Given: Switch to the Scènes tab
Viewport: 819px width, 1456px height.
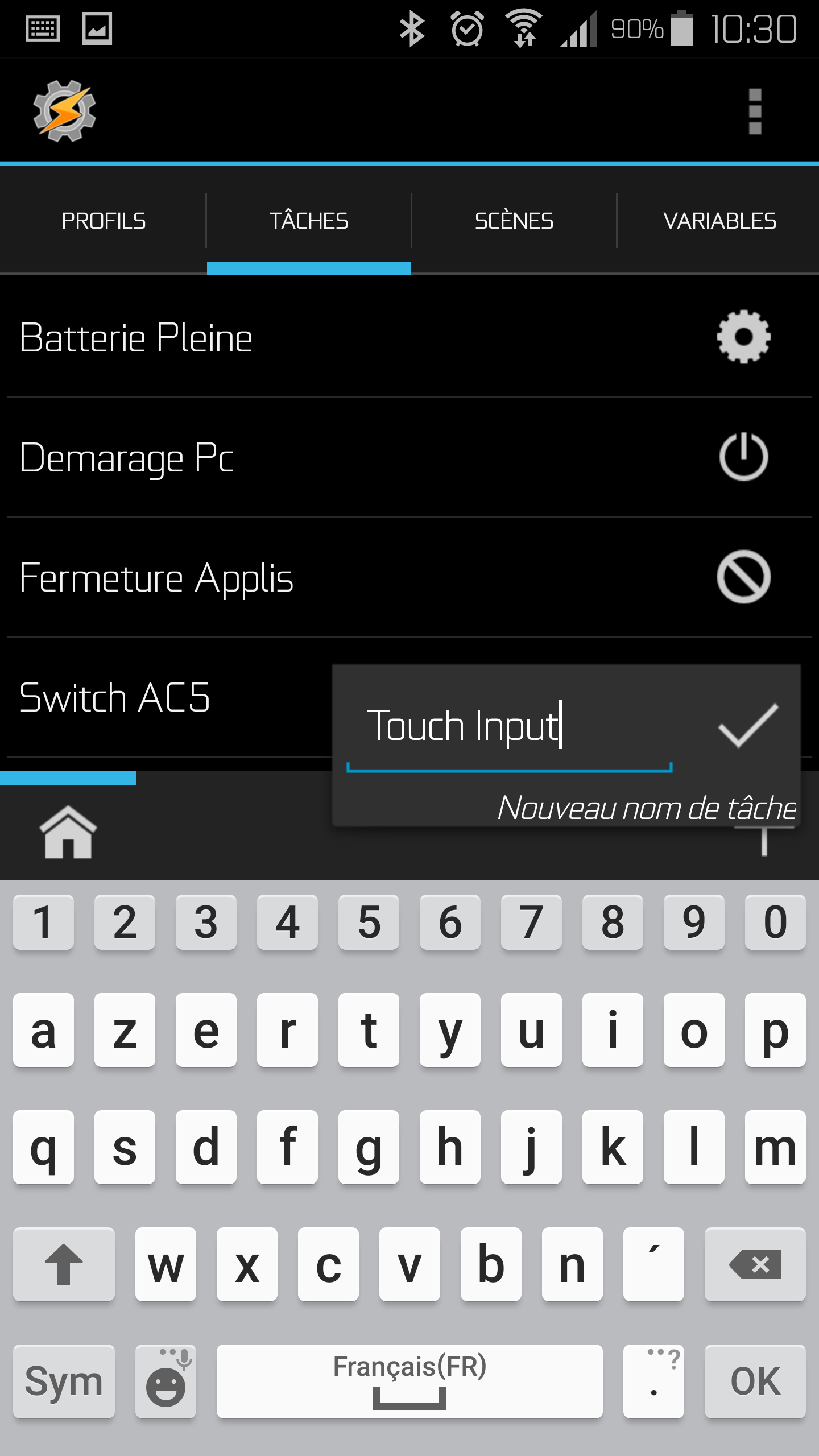Looking at the screenshot, I should [514, 221].
